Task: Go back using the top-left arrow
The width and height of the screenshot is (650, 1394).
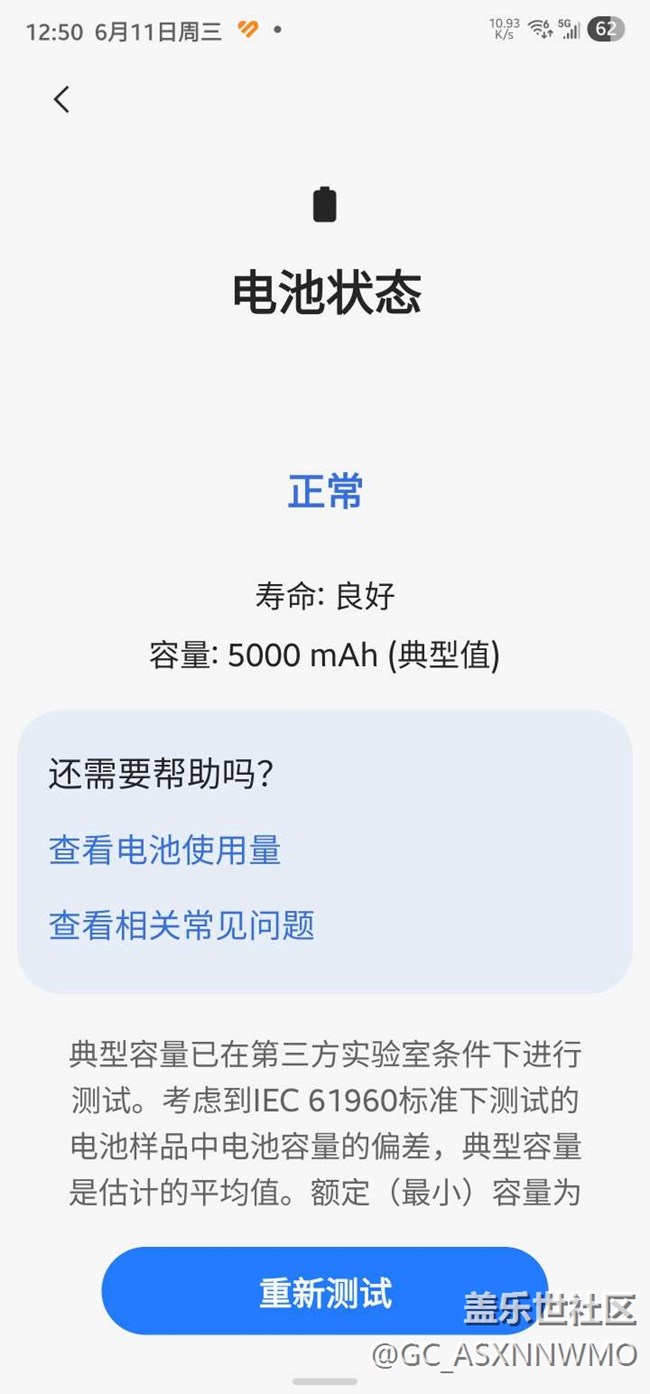Action: click(62, 99)
